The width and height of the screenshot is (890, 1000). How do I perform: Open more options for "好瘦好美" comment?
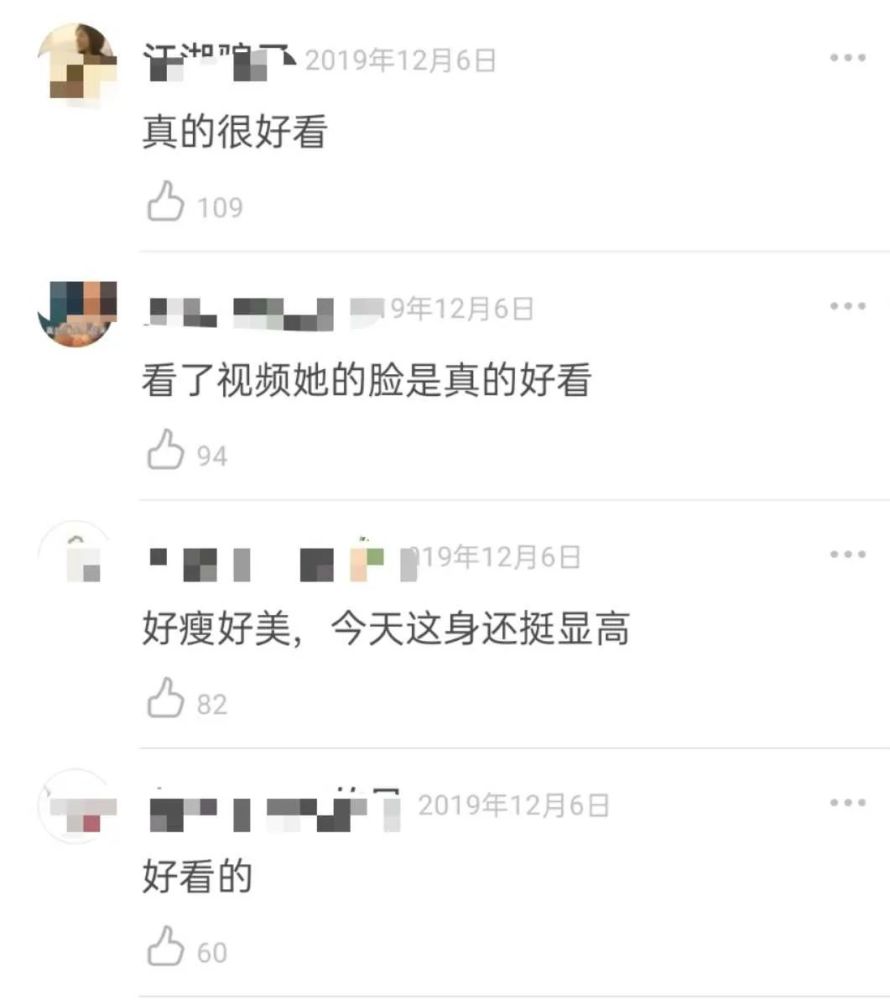pyautogui.click(x=847, y=554)
